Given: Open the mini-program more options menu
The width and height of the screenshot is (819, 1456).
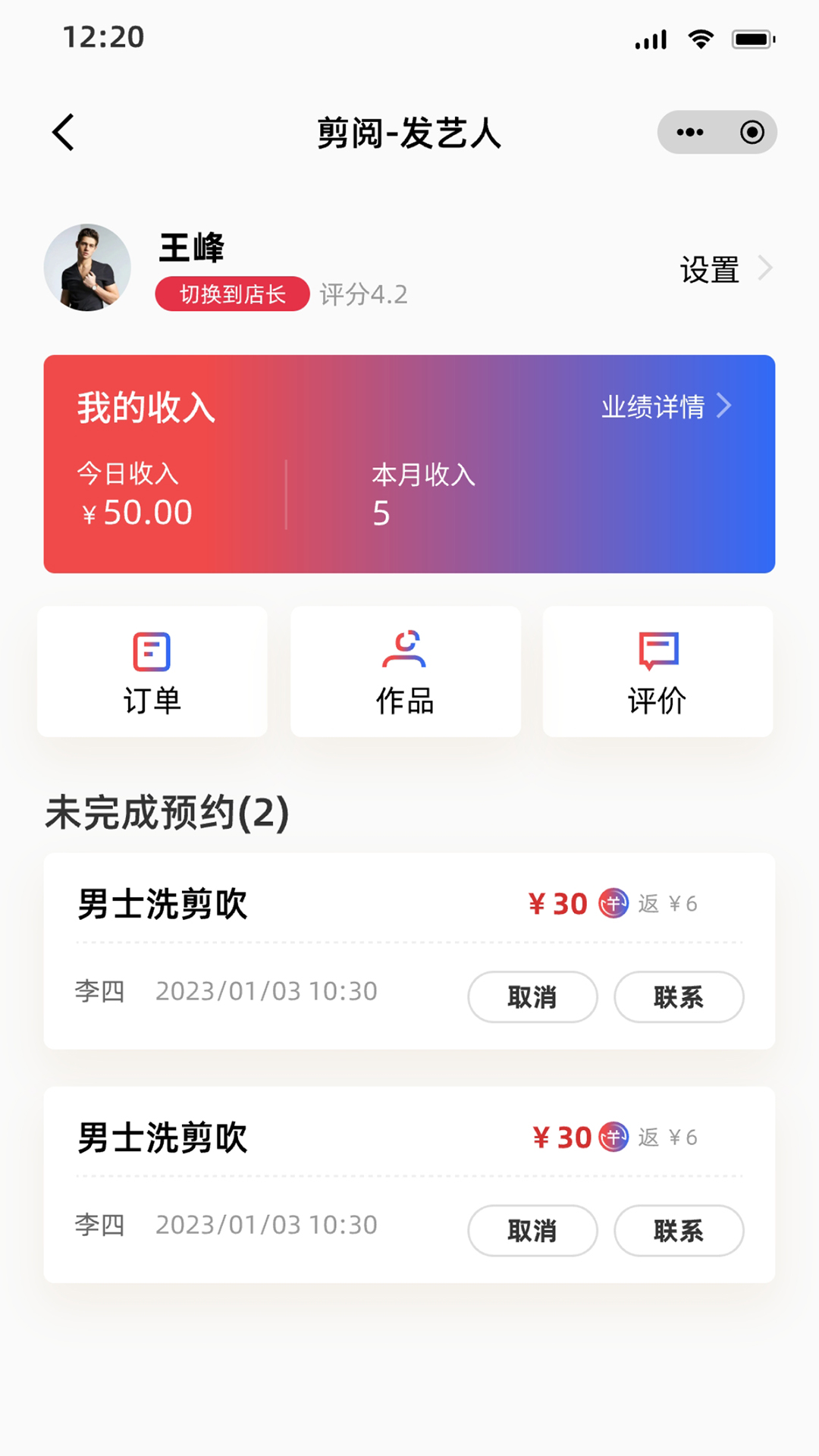Looking at the screenshot, I should pyautogui.click(x=689, y=131).
